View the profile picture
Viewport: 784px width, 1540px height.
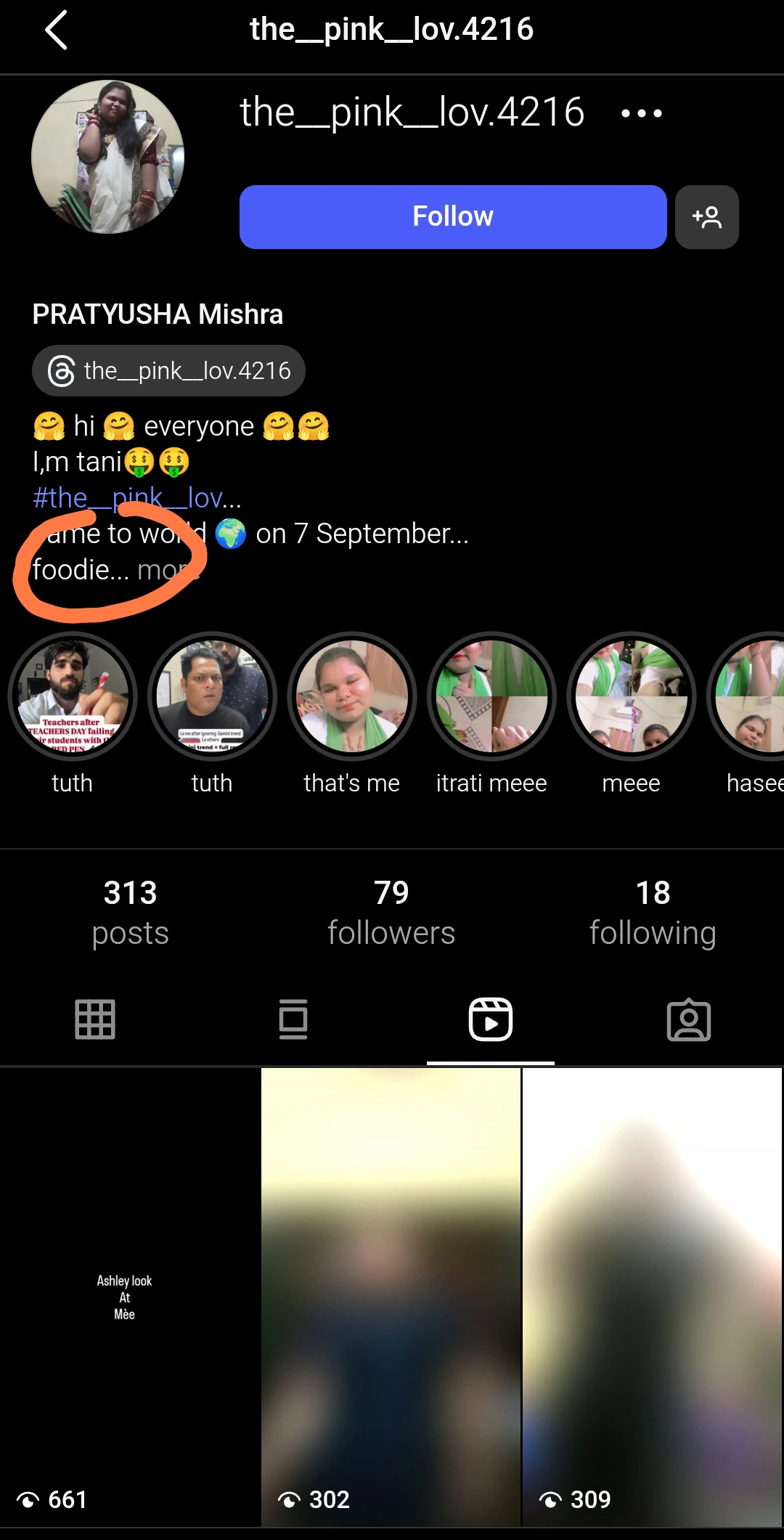(108, 157)
